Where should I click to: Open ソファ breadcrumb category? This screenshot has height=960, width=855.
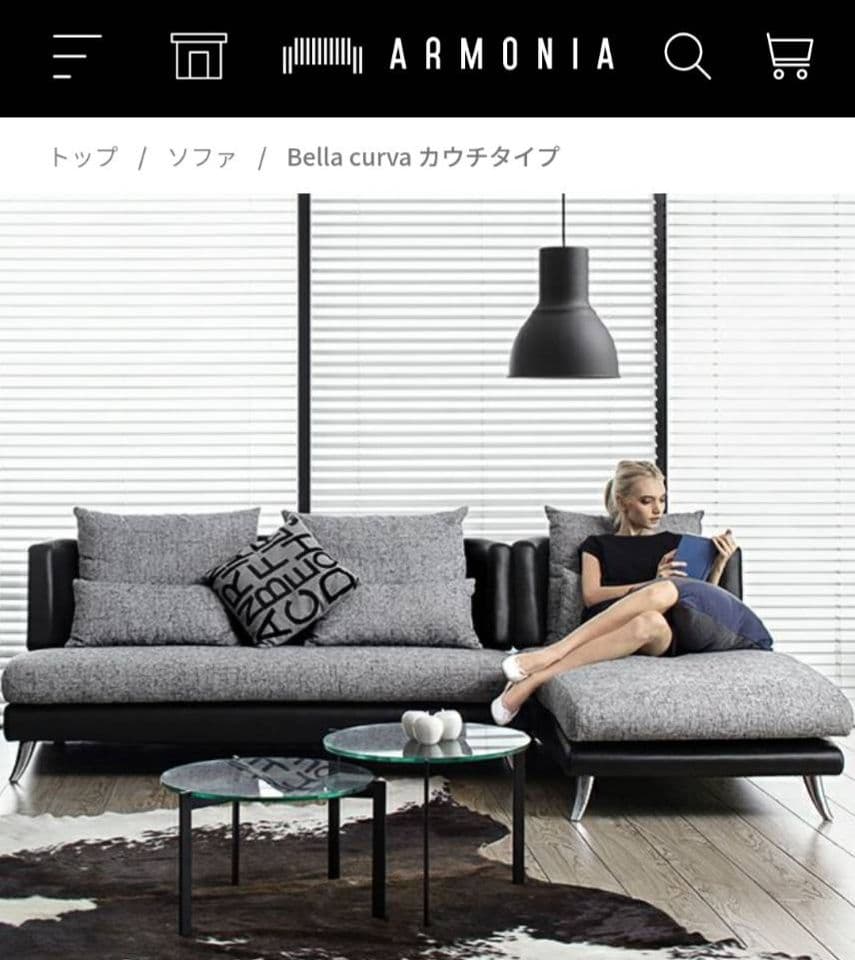point(202,157)
